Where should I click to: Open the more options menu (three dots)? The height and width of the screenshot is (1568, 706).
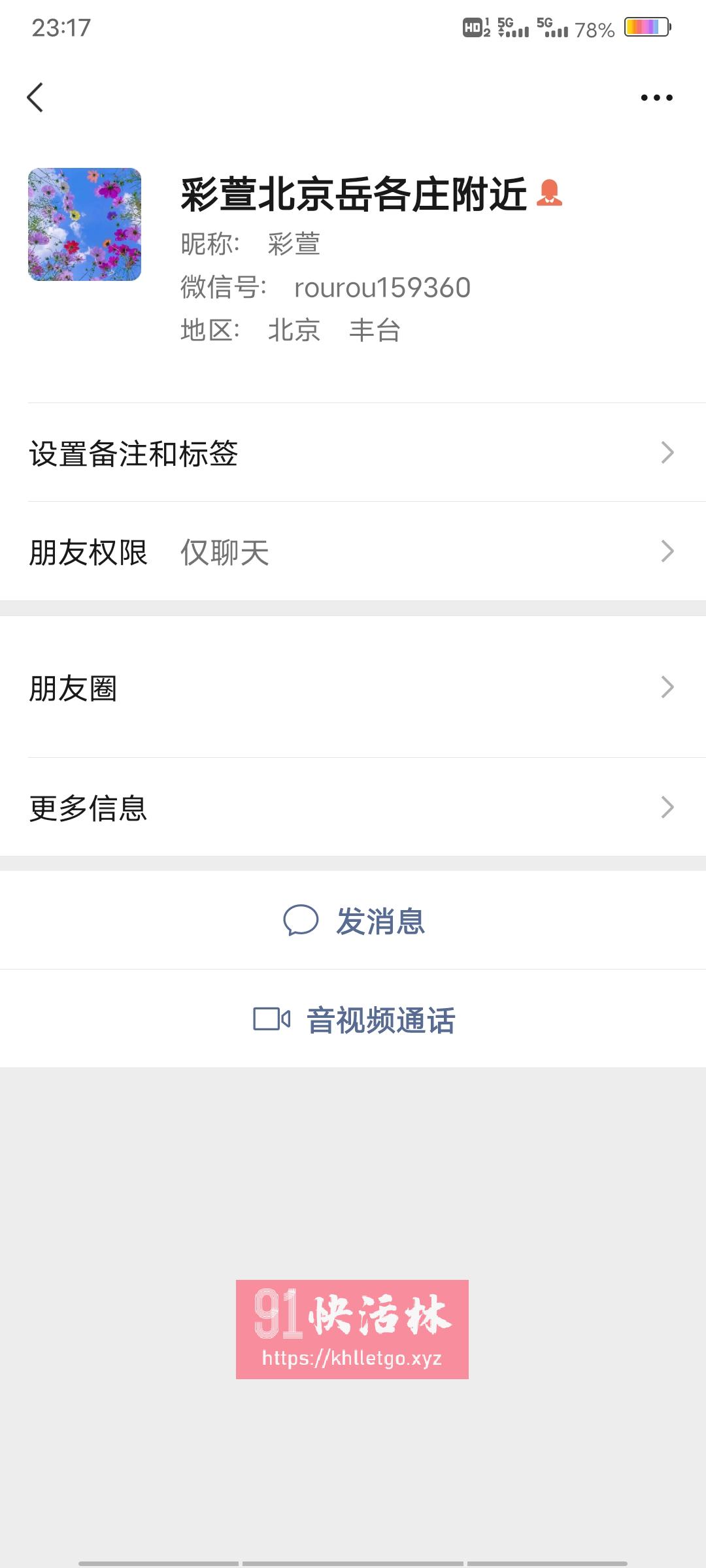pyautogui.click(x=656, y=97)
